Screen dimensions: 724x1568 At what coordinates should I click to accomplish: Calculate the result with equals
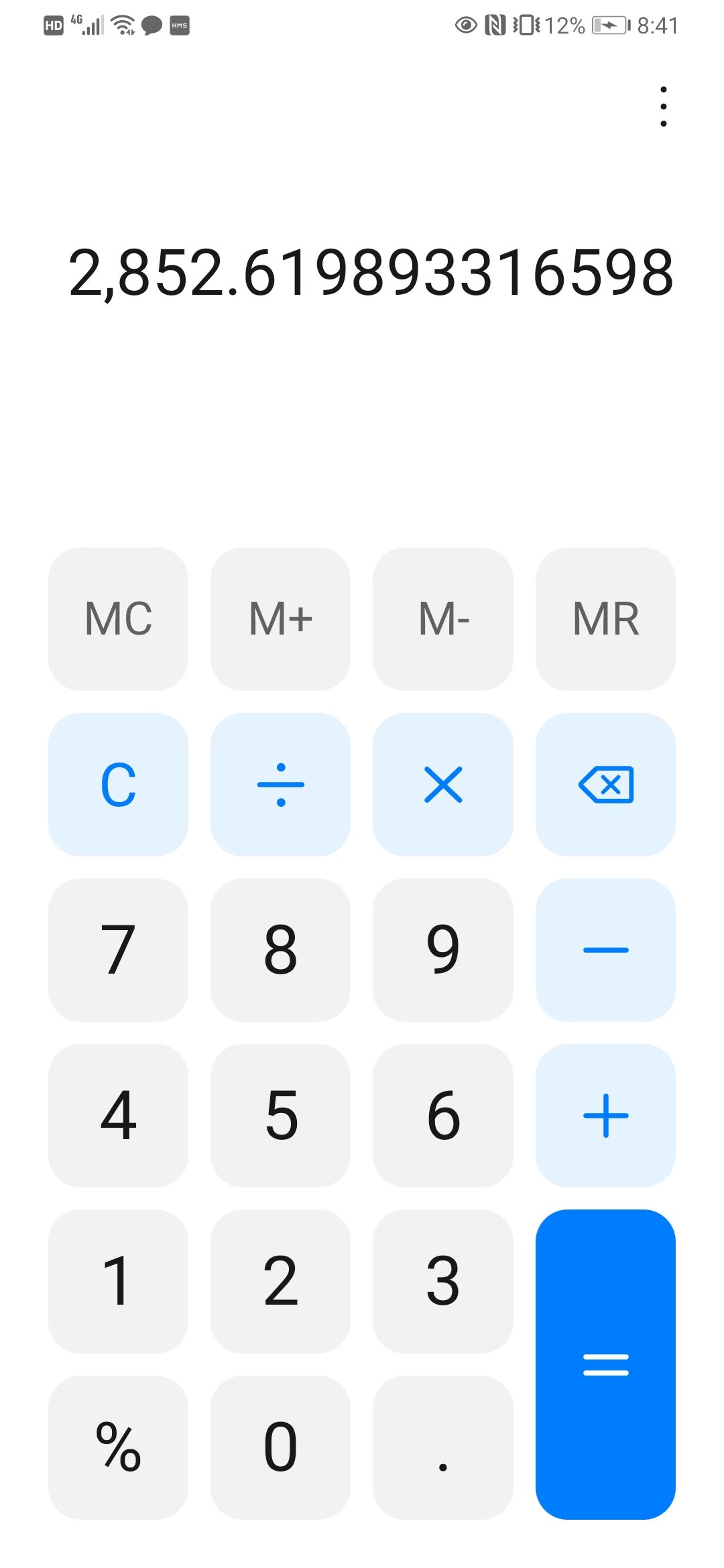[x=605, y=1364]
